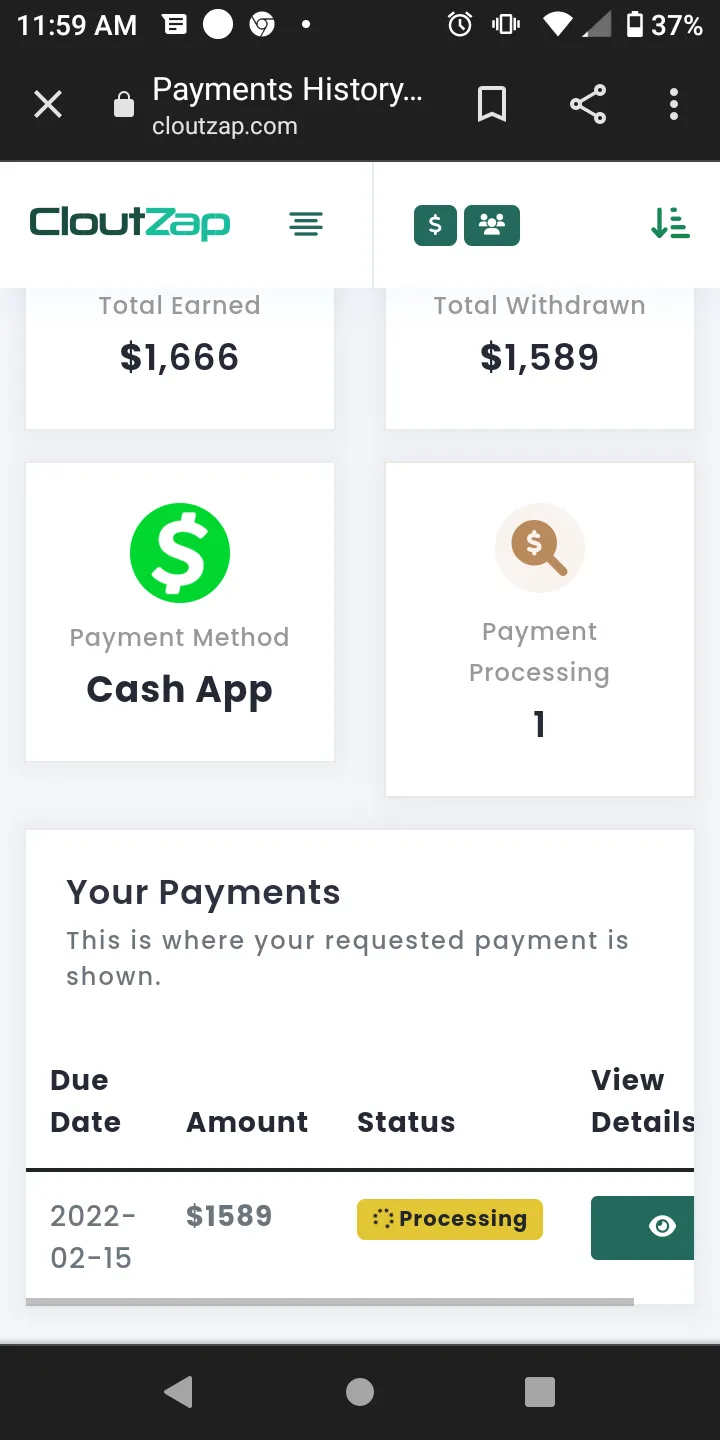
Task: Go to the CloutZap logo home
Action: (130, 223)
